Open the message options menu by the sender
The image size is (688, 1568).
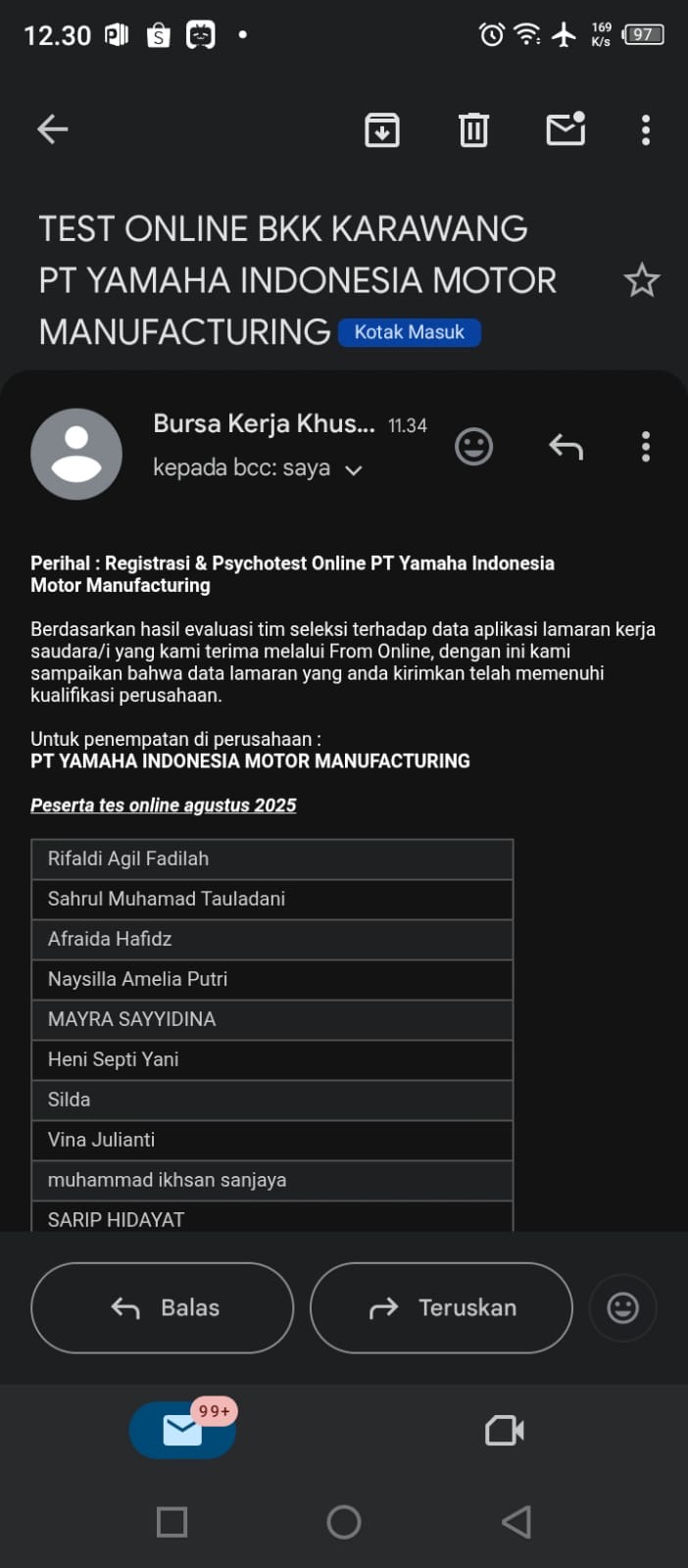(645, 447)
